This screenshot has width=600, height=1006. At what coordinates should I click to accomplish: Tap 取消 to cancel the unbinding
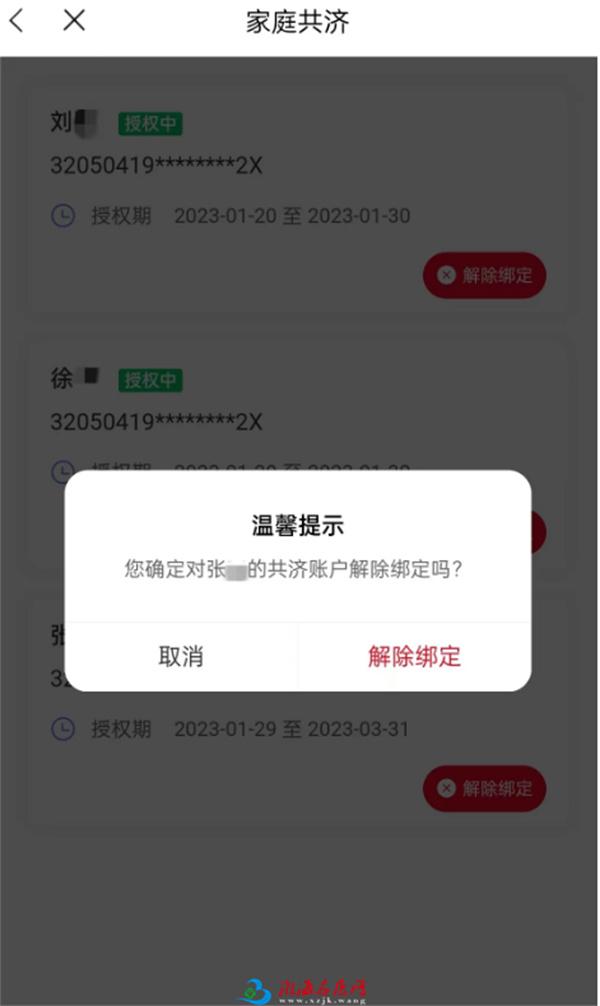(181, 656)
